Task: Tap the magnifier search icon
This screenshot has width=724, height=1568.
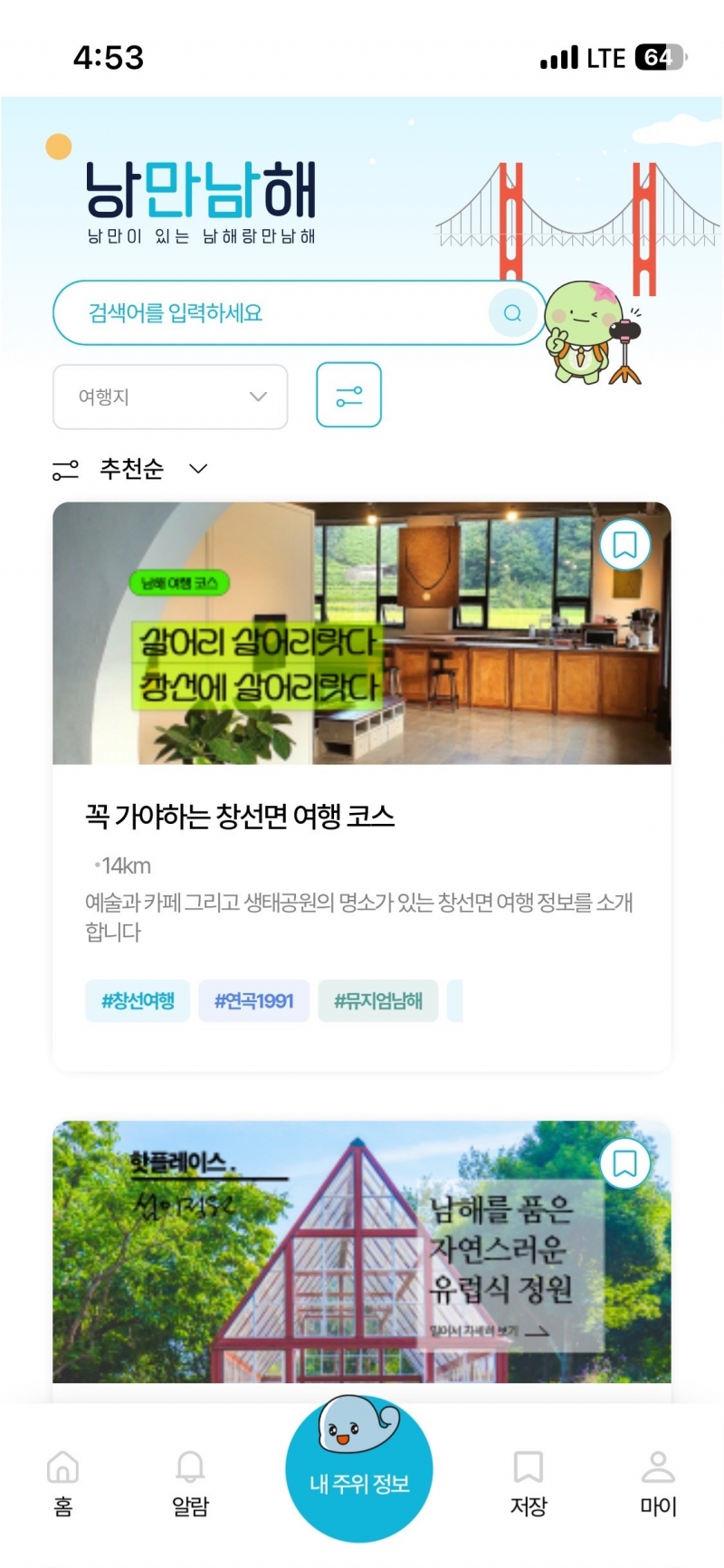Action: [512, 313]
